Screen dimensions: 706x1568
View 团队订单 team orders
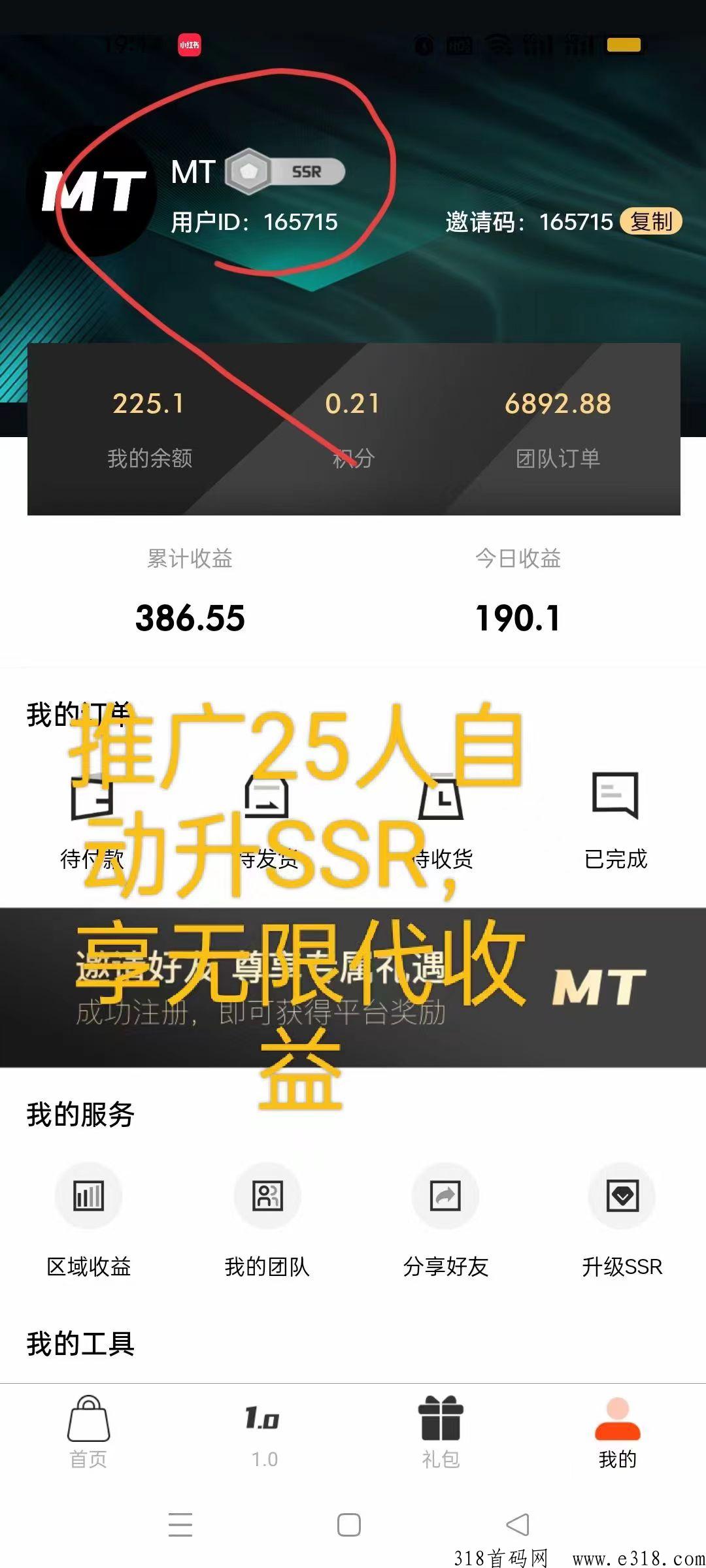[558, 428]
